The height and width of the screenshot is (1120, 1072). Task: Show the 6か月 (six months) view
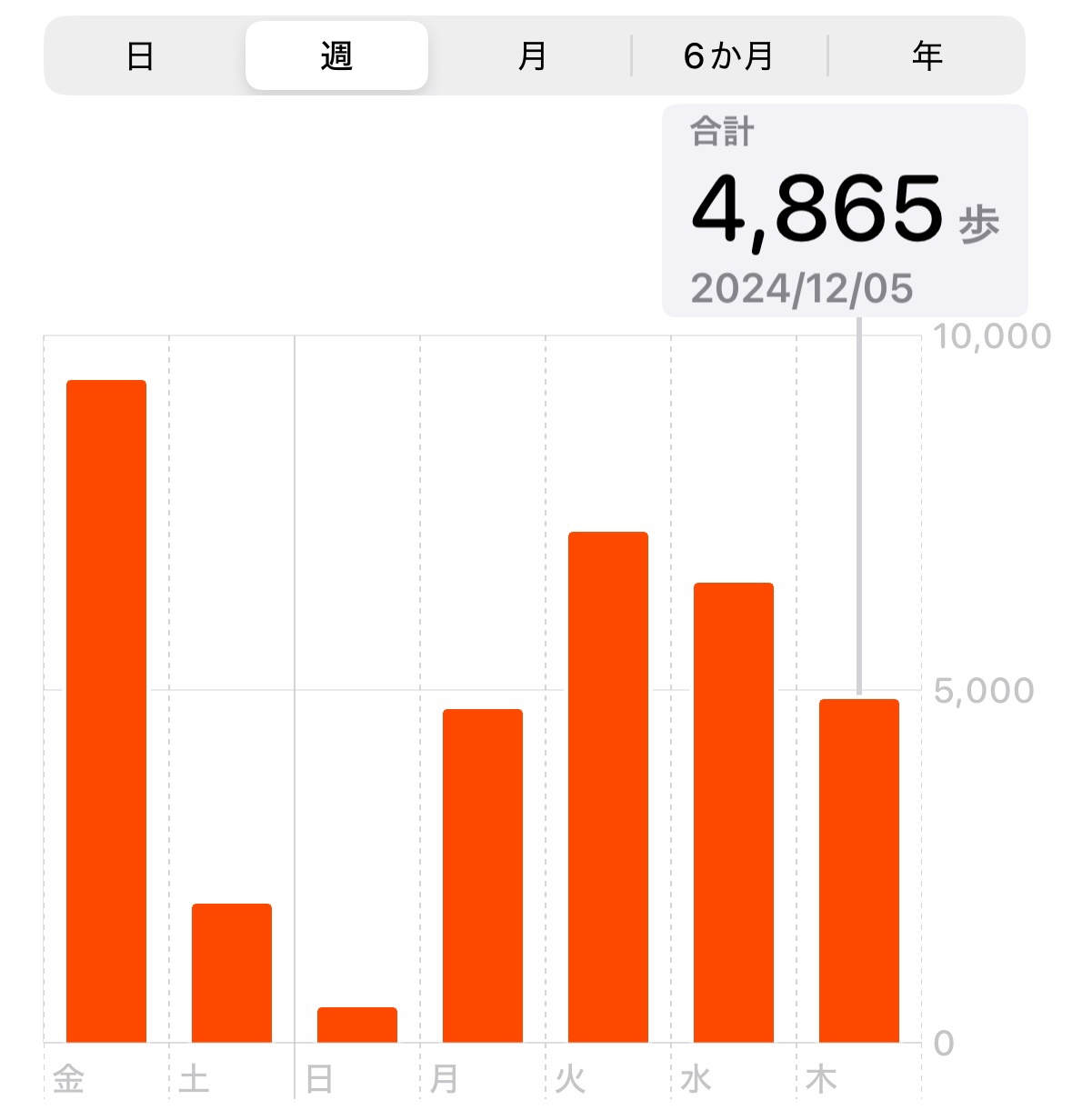[728, 56]
